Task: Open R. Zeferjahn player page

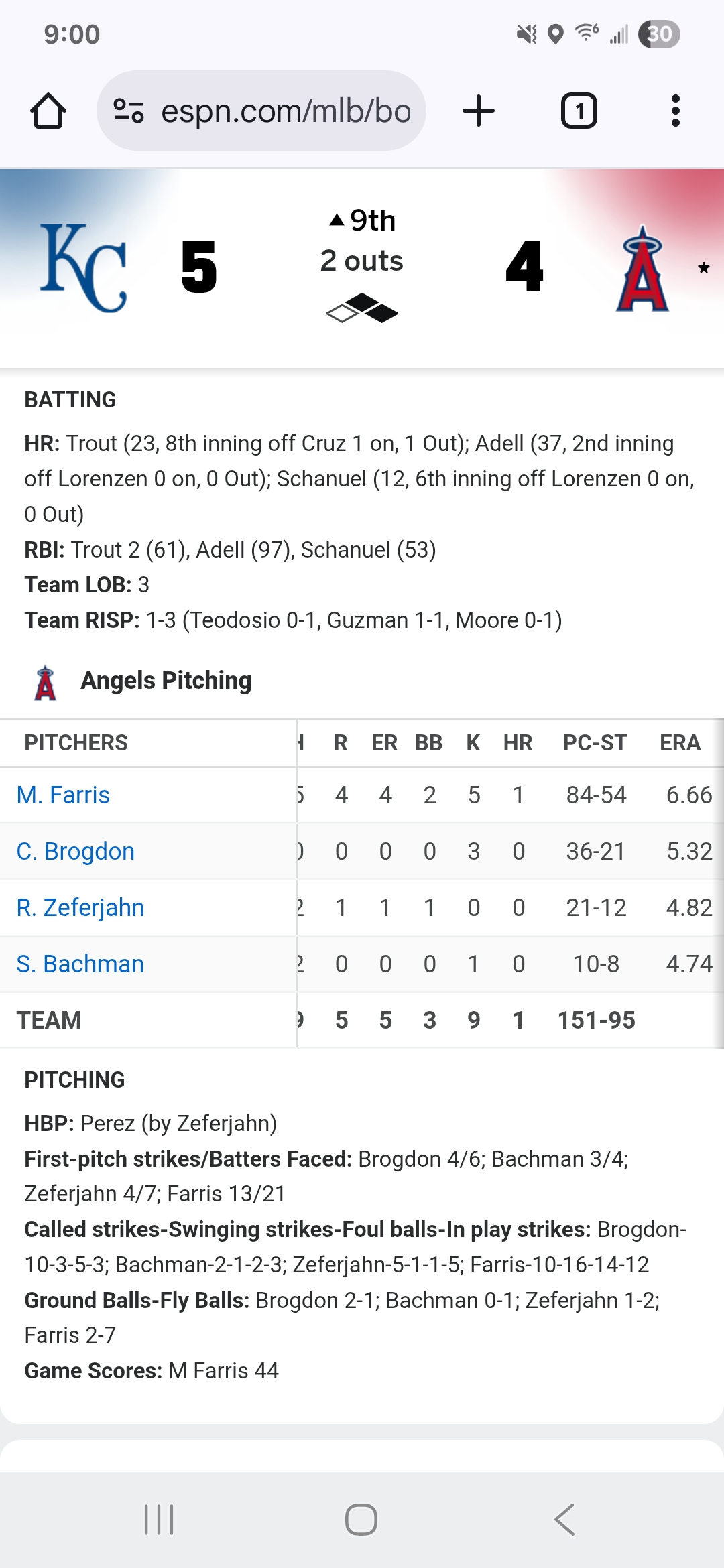Action: tap(80, 908)
